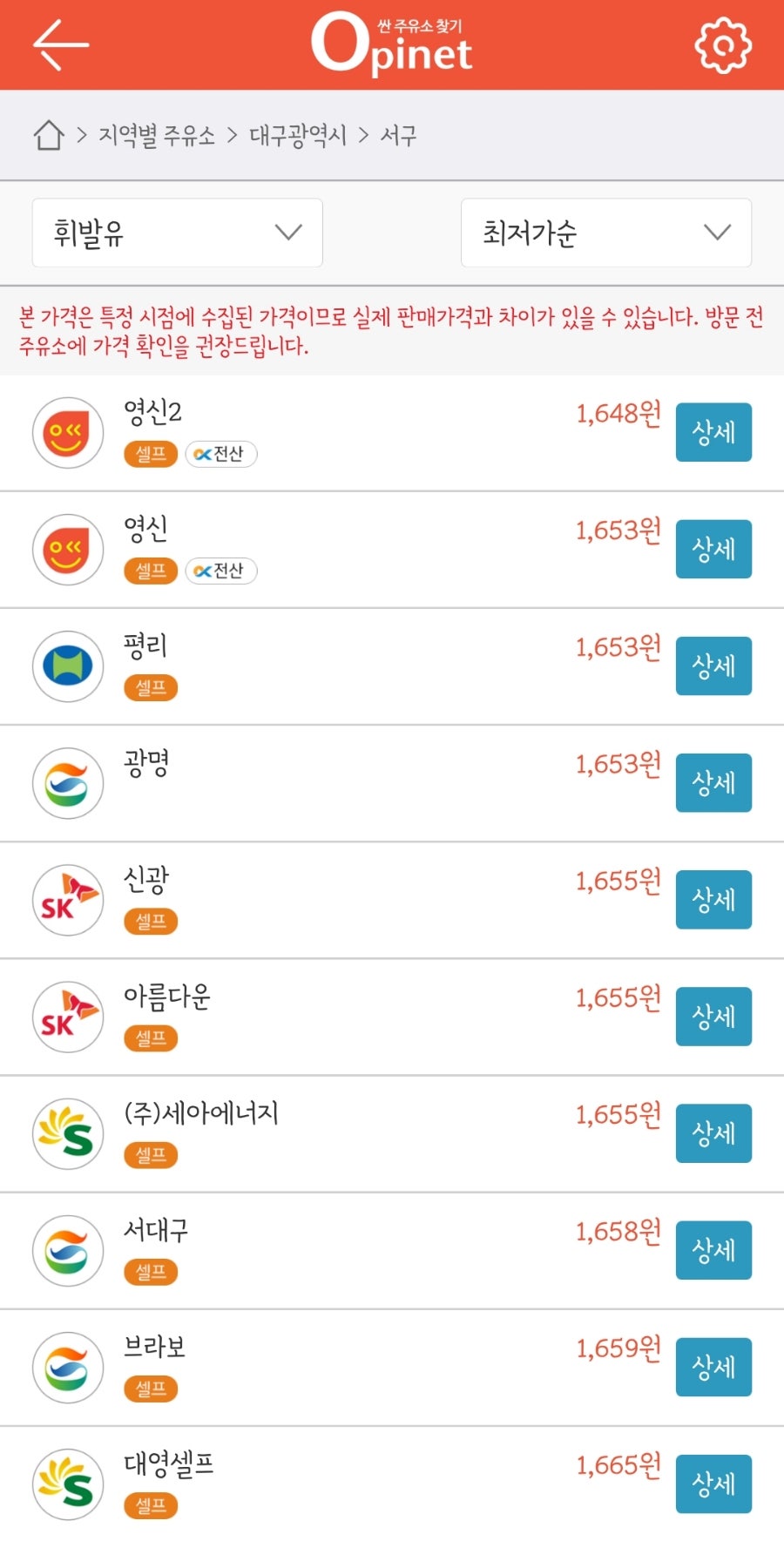This screenshot has width=784, height=1541.
Task: Go back using the top arrow
Action: [61, 44]
